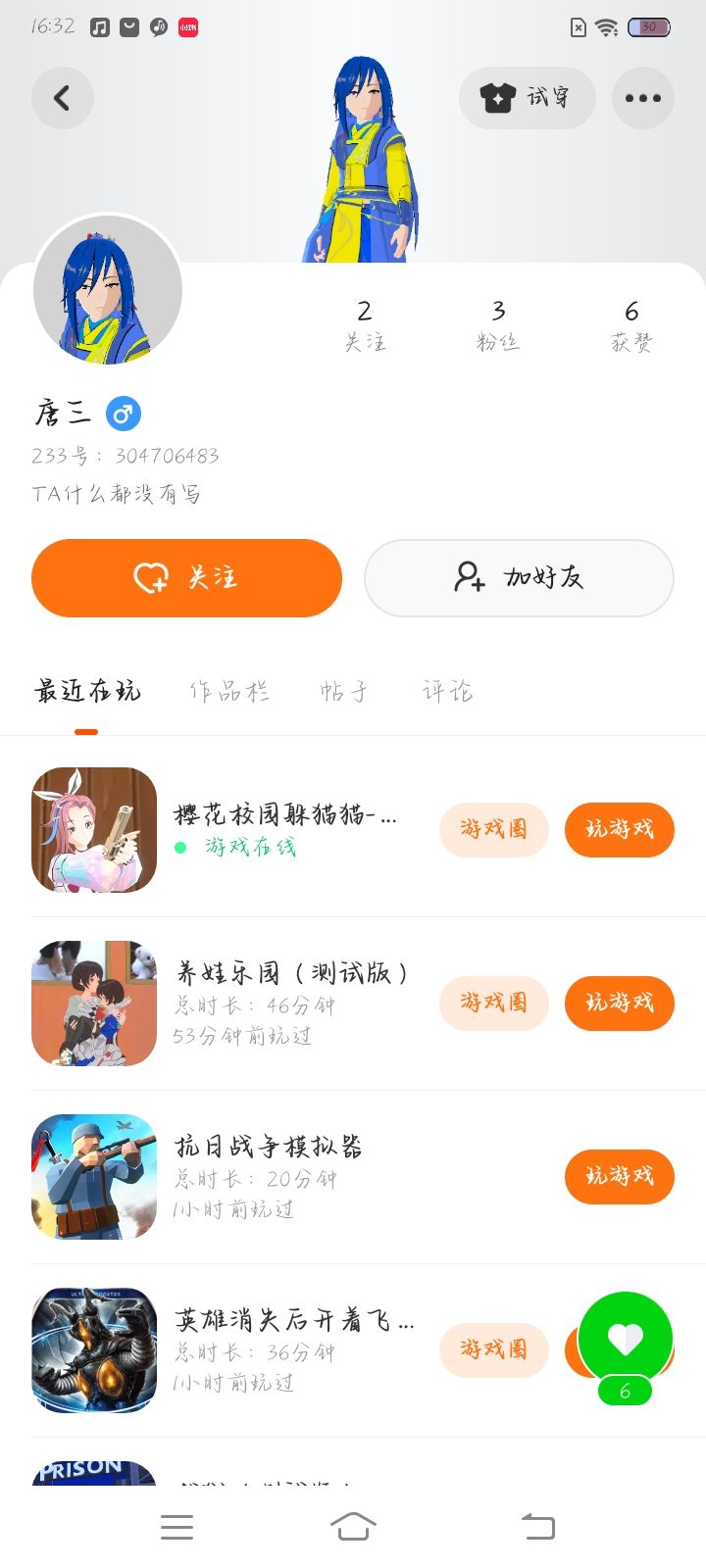The width and height of the screenshot is (706, 1568).
Task: Tap the green floating heart like button
Action: 626,1339
